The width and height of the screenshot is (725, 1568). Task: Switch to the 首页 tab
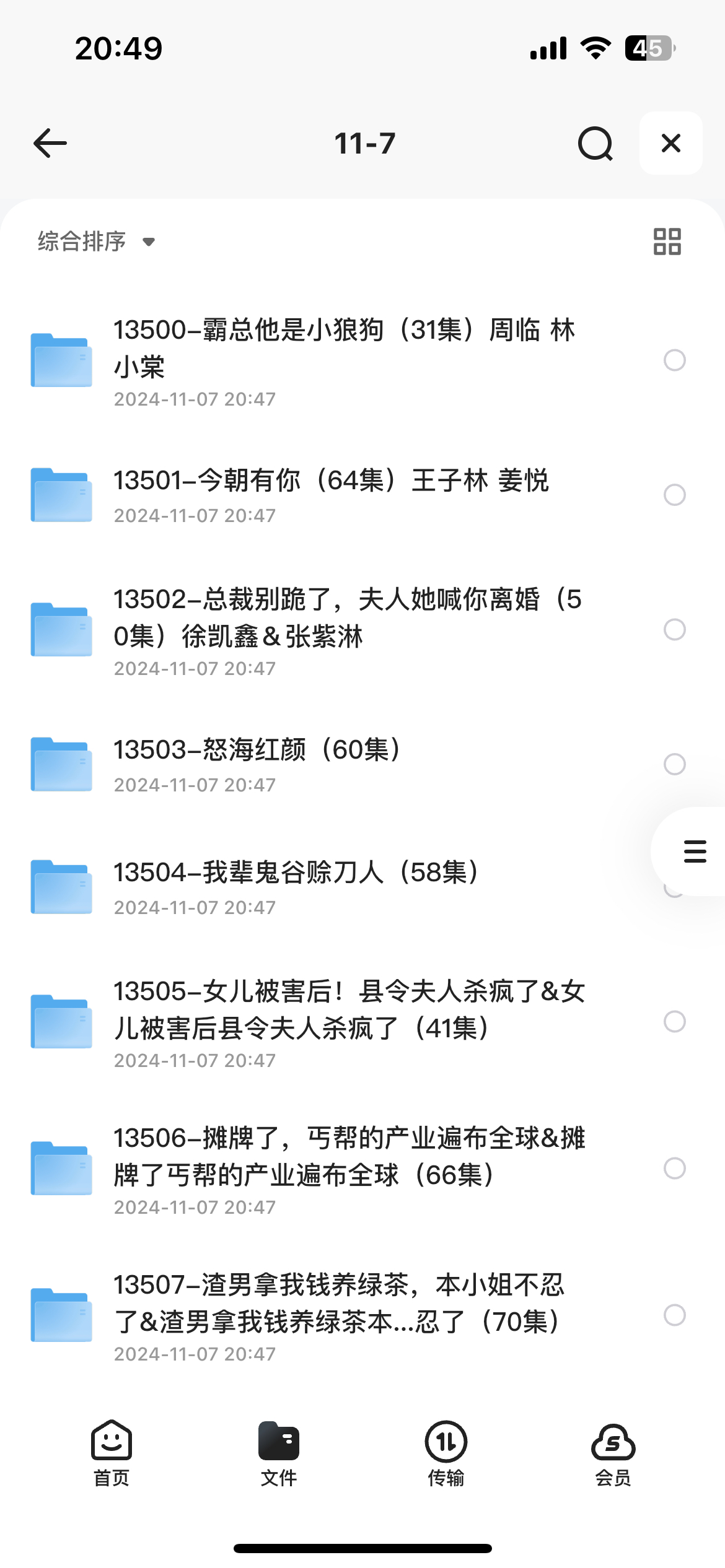(112, 1453)
